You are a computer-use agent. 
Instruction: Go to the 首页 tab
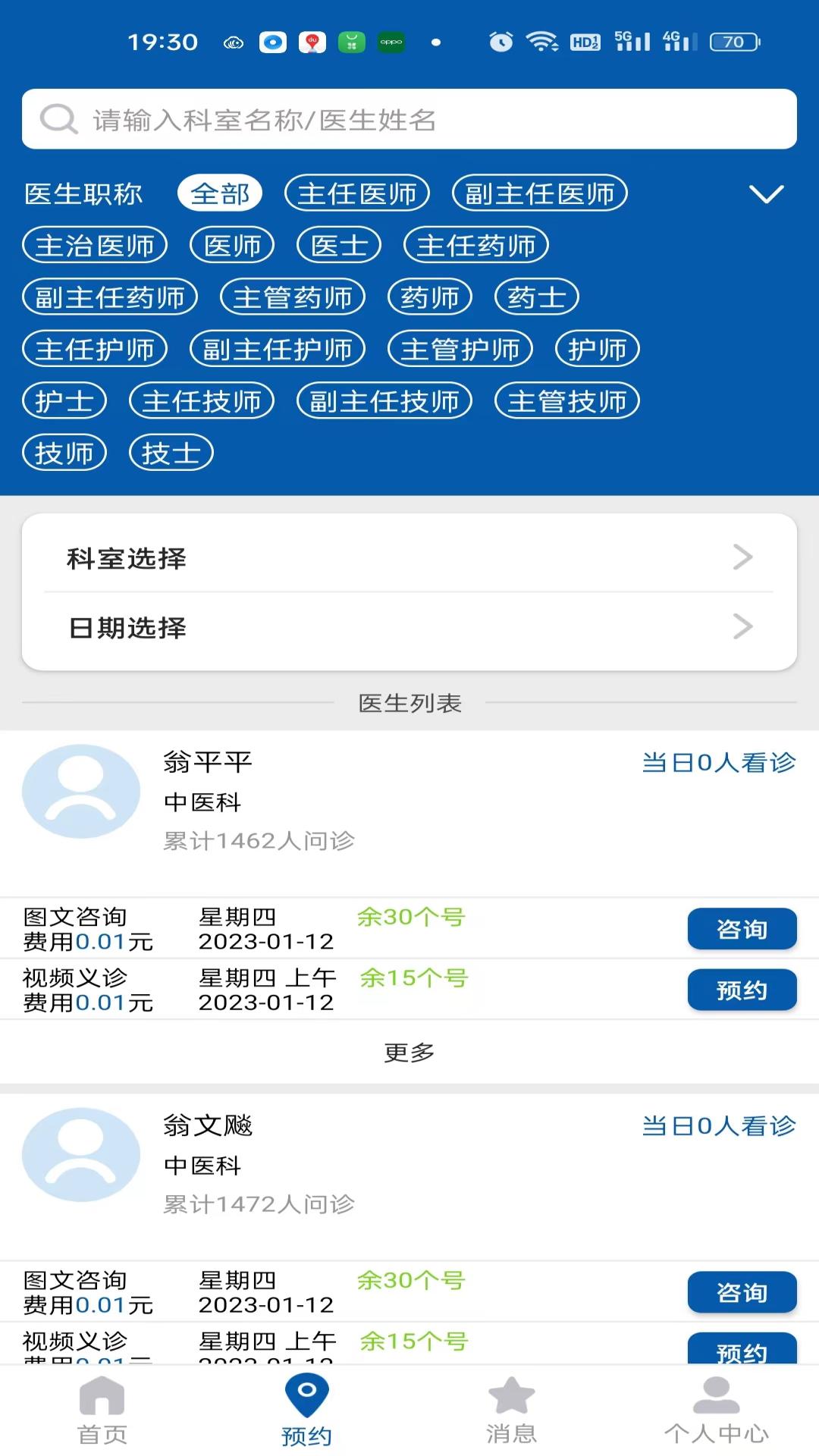tap(102, 1410)
